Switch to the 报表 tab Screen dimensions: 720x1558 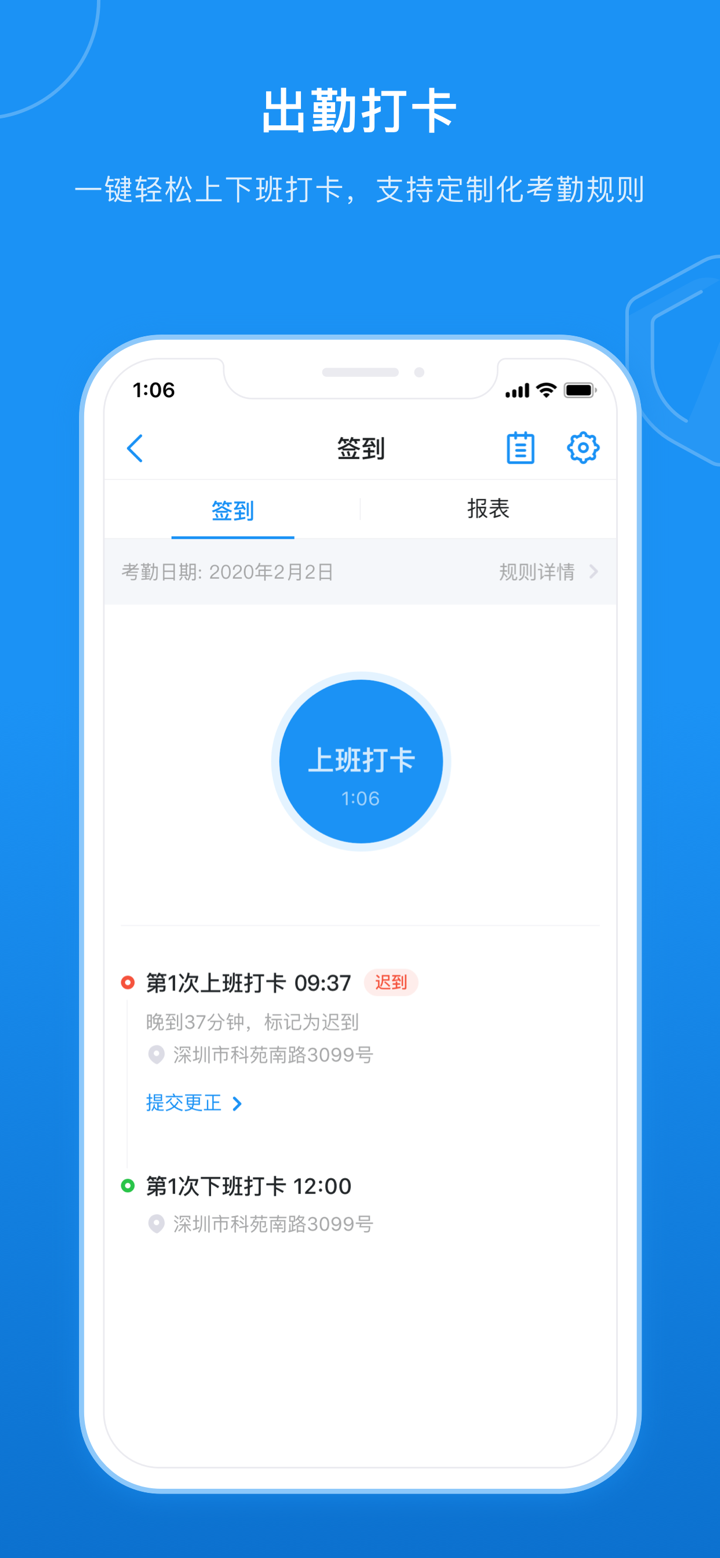[x=487, y=508]
